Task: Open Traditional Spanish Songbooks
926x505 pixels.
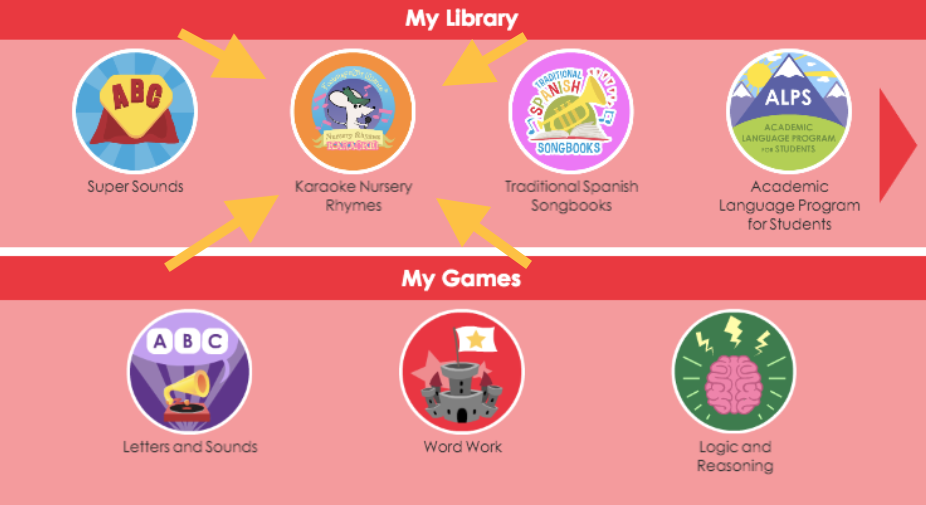Action: pos(571,111)
